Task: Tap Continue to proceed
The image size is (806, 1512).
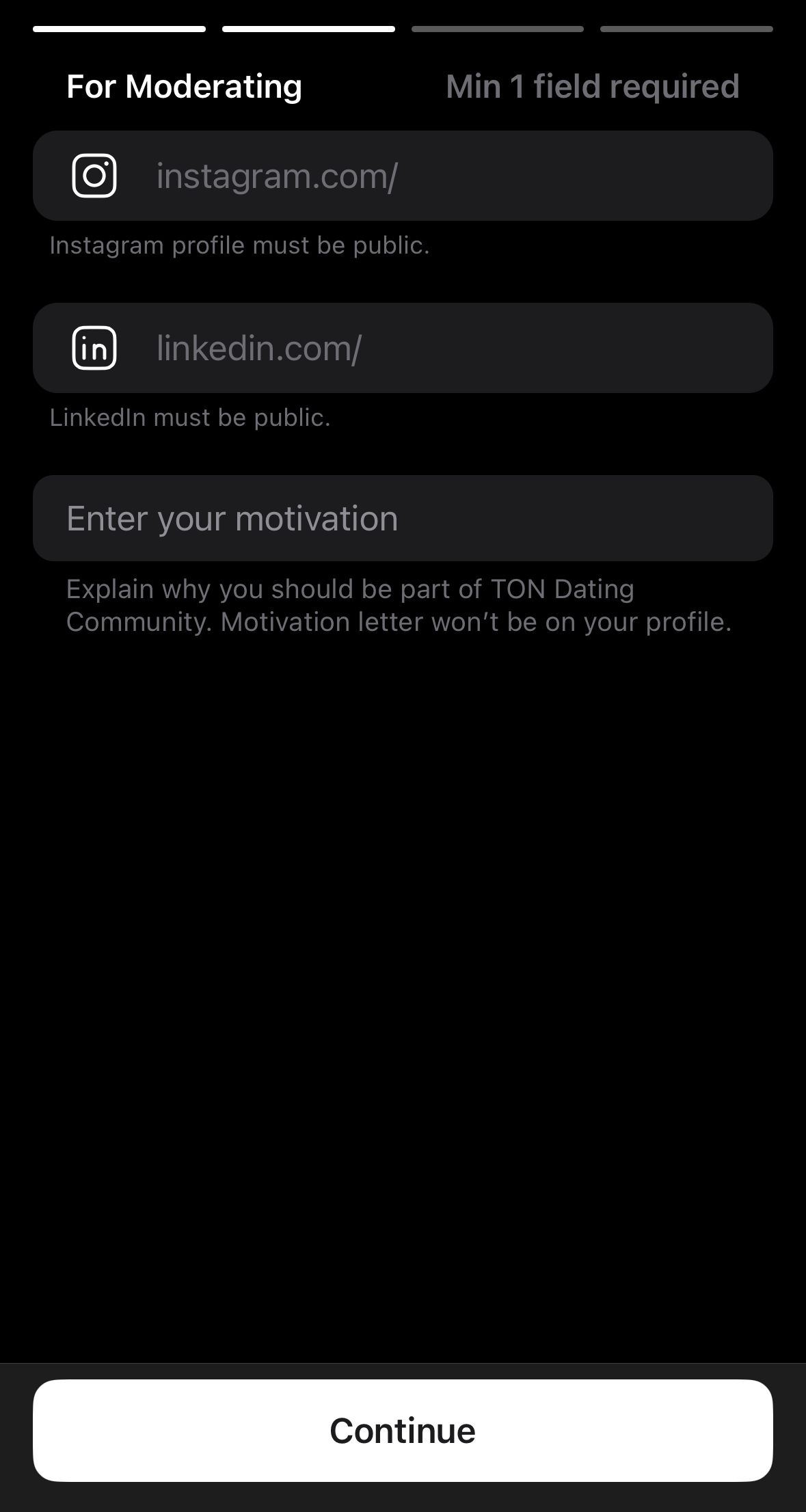Action: 403,1430
